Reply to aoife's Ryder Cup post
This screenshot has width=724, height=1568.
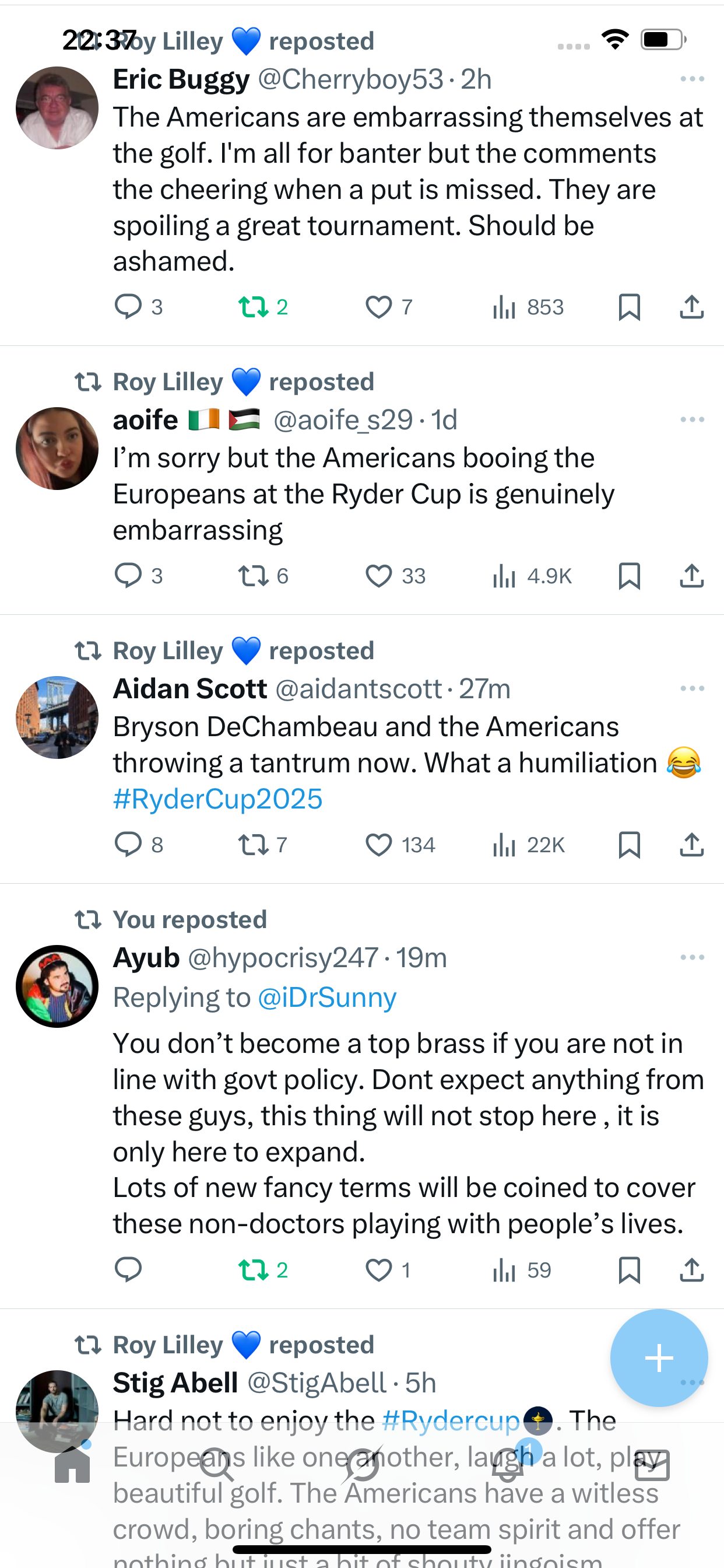[128, 575]
